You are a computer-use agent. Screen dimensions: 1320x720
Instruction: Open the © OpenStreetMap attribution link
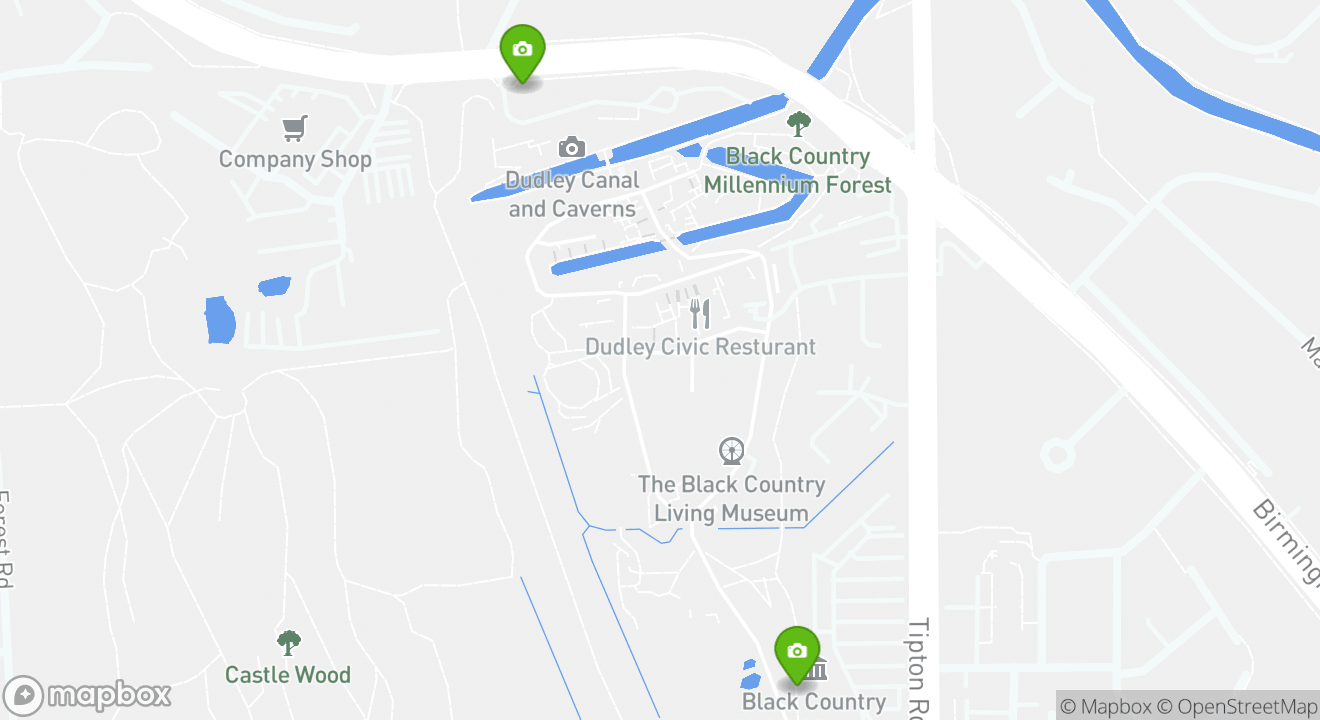coord(1238,706)
